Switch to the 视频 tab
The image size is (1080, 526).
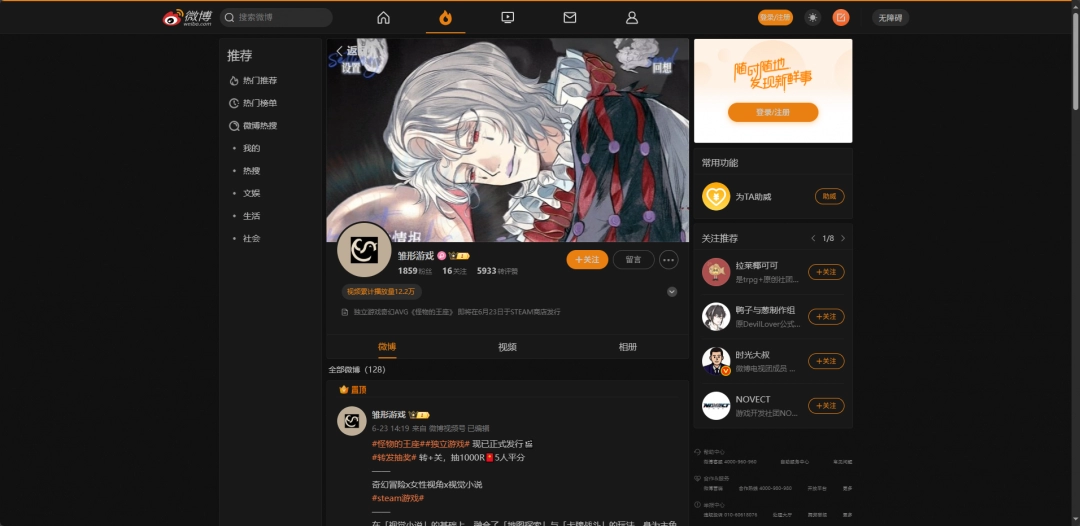[507, 347]
